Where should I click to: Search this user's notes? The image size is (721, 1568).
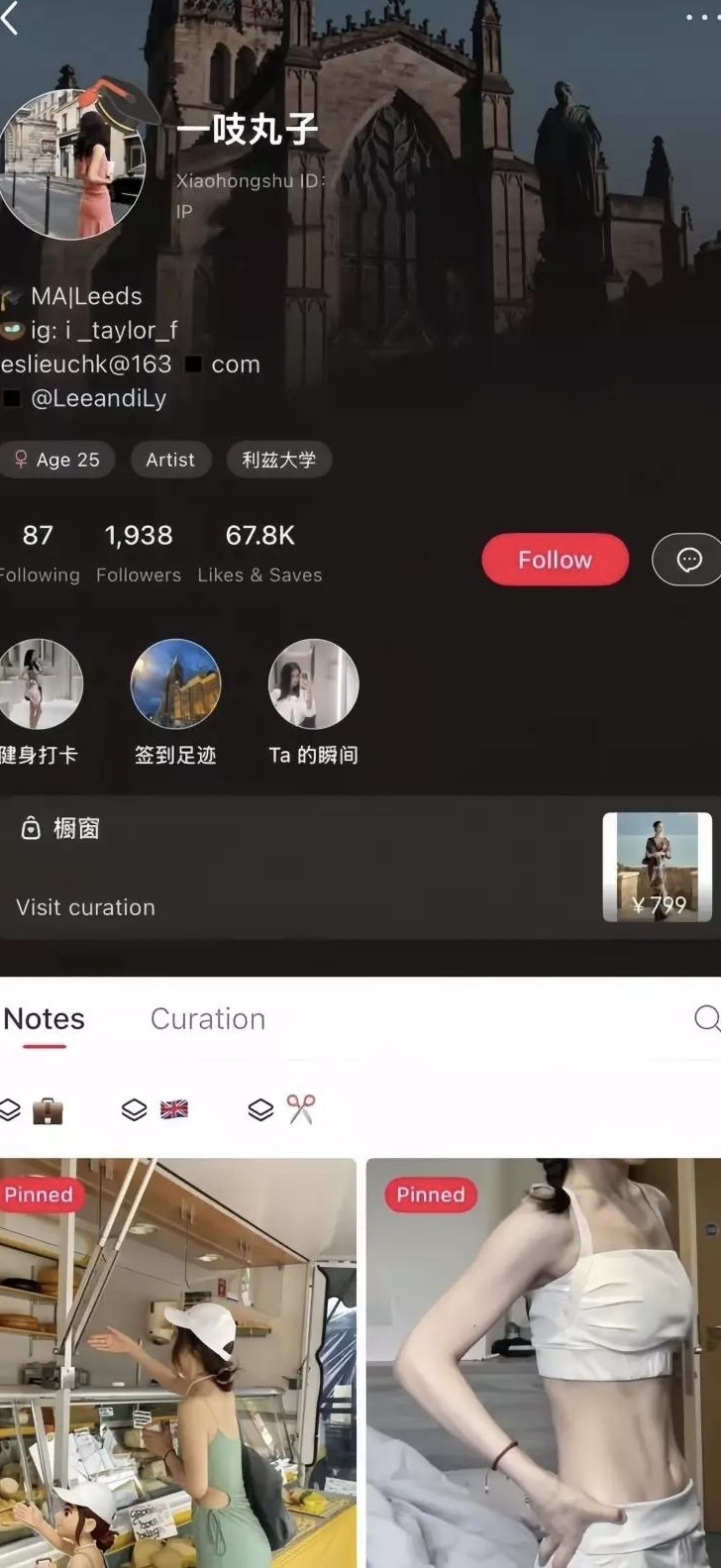[x=706, y=1018]
